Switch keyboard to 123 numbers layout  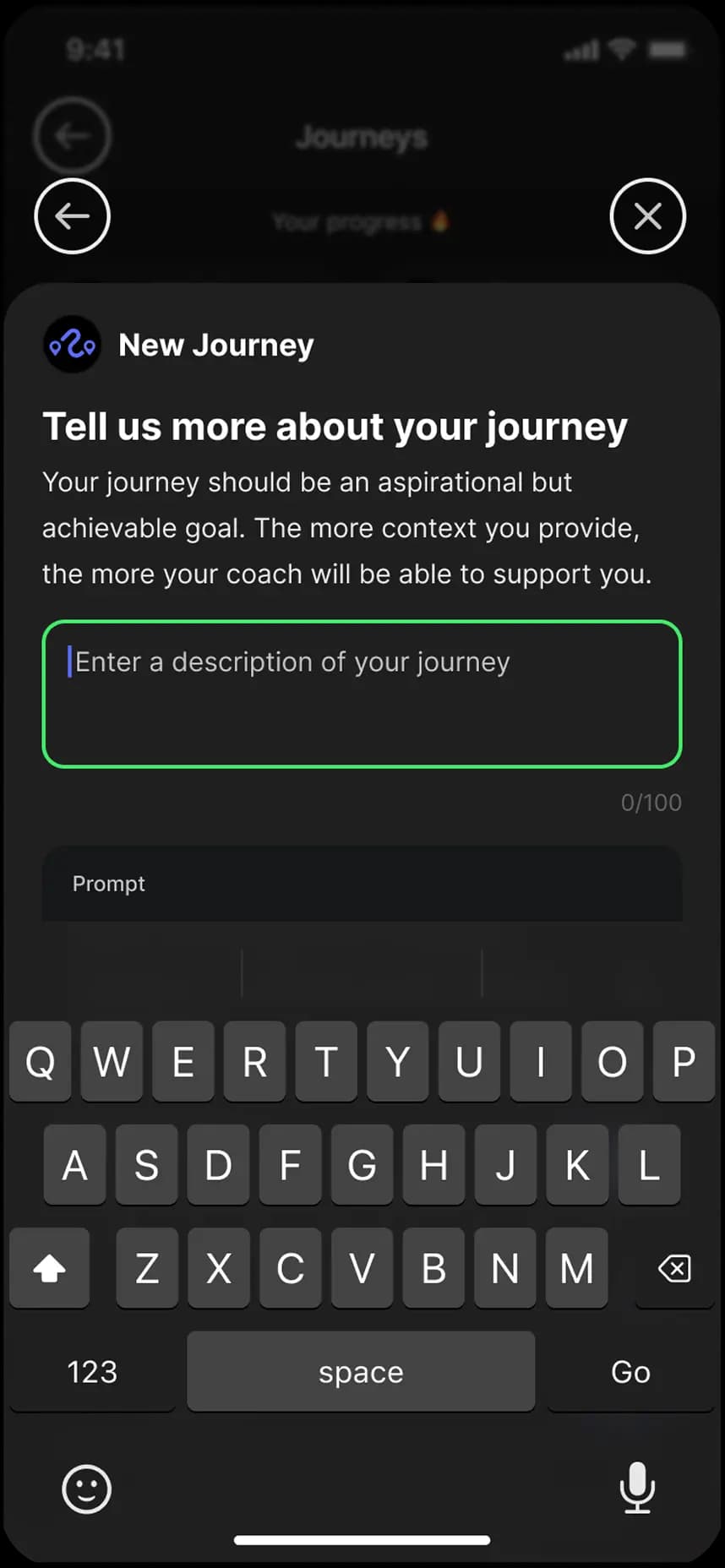click(92, 1372)
